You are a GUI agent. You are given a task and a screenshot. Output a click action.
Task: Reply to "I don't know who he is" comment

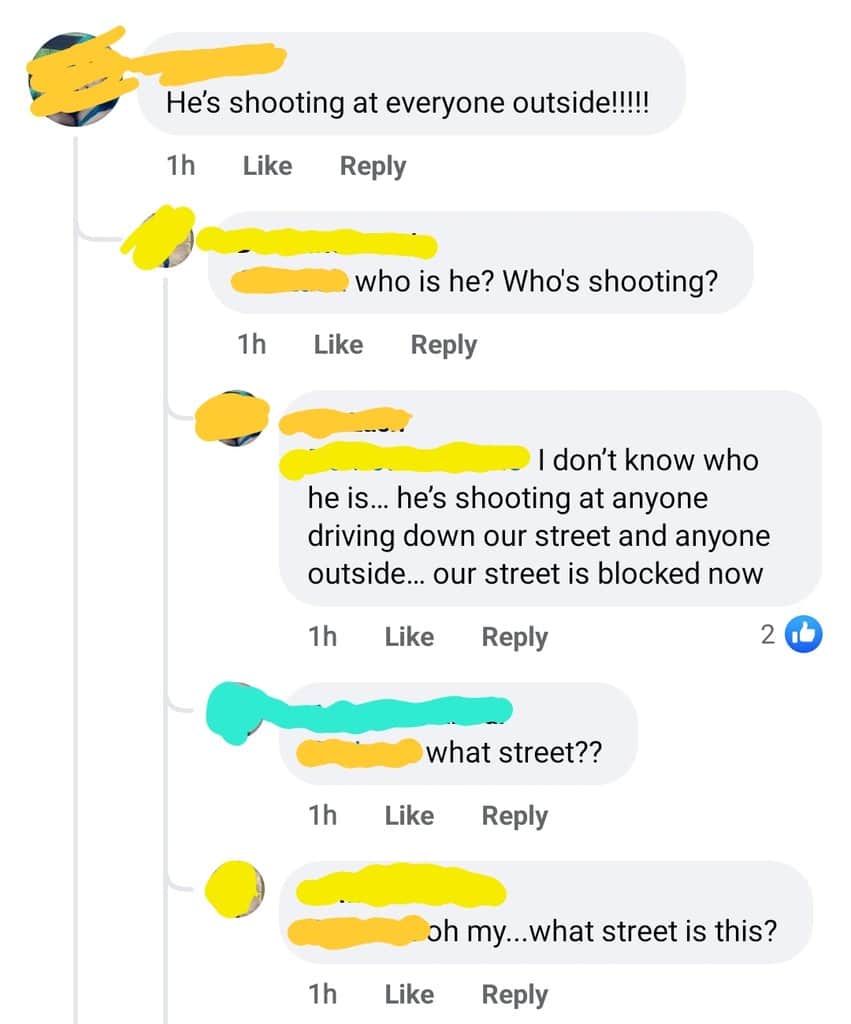point(514,637)
